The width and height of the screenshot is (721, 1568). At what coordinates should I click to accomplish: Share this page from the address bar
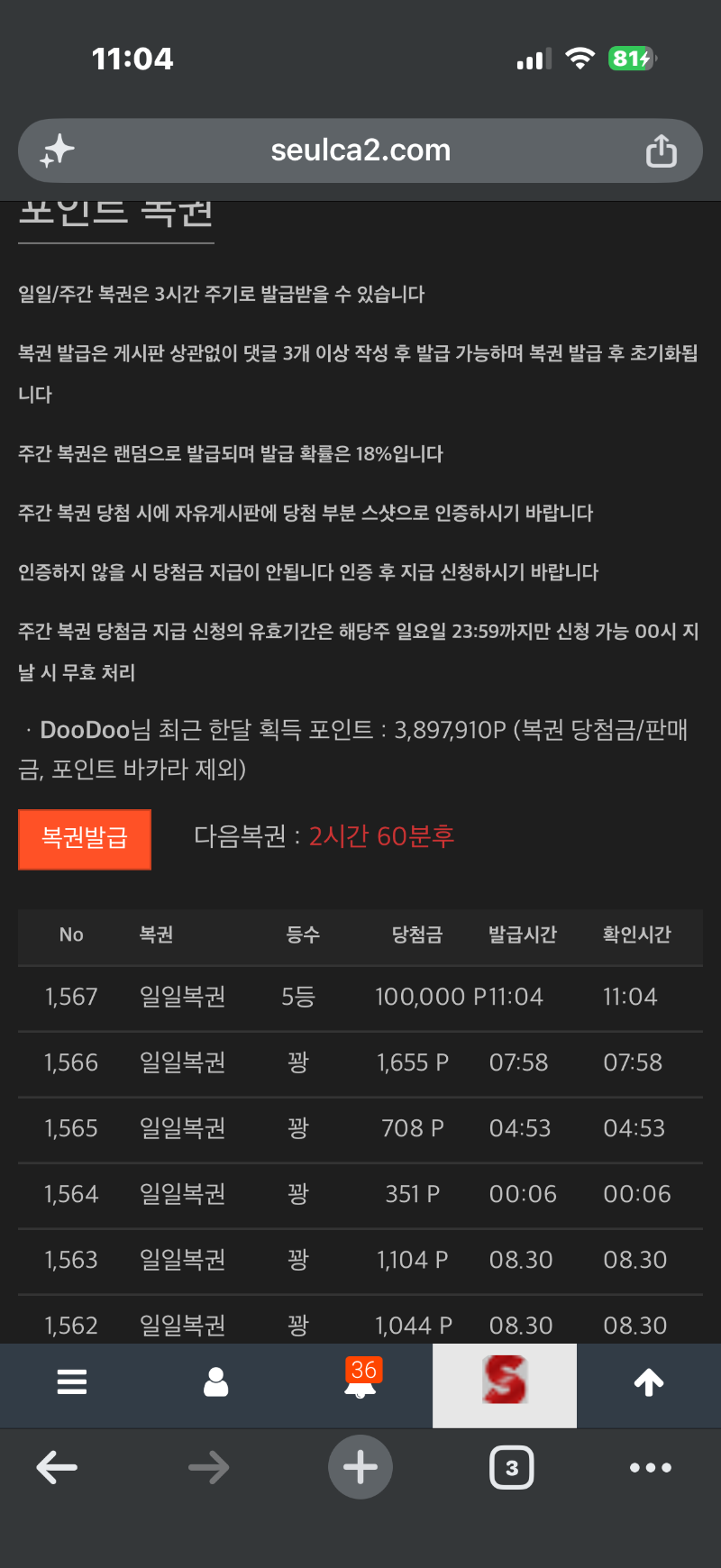pyautogui.click(x=661, y=150)
